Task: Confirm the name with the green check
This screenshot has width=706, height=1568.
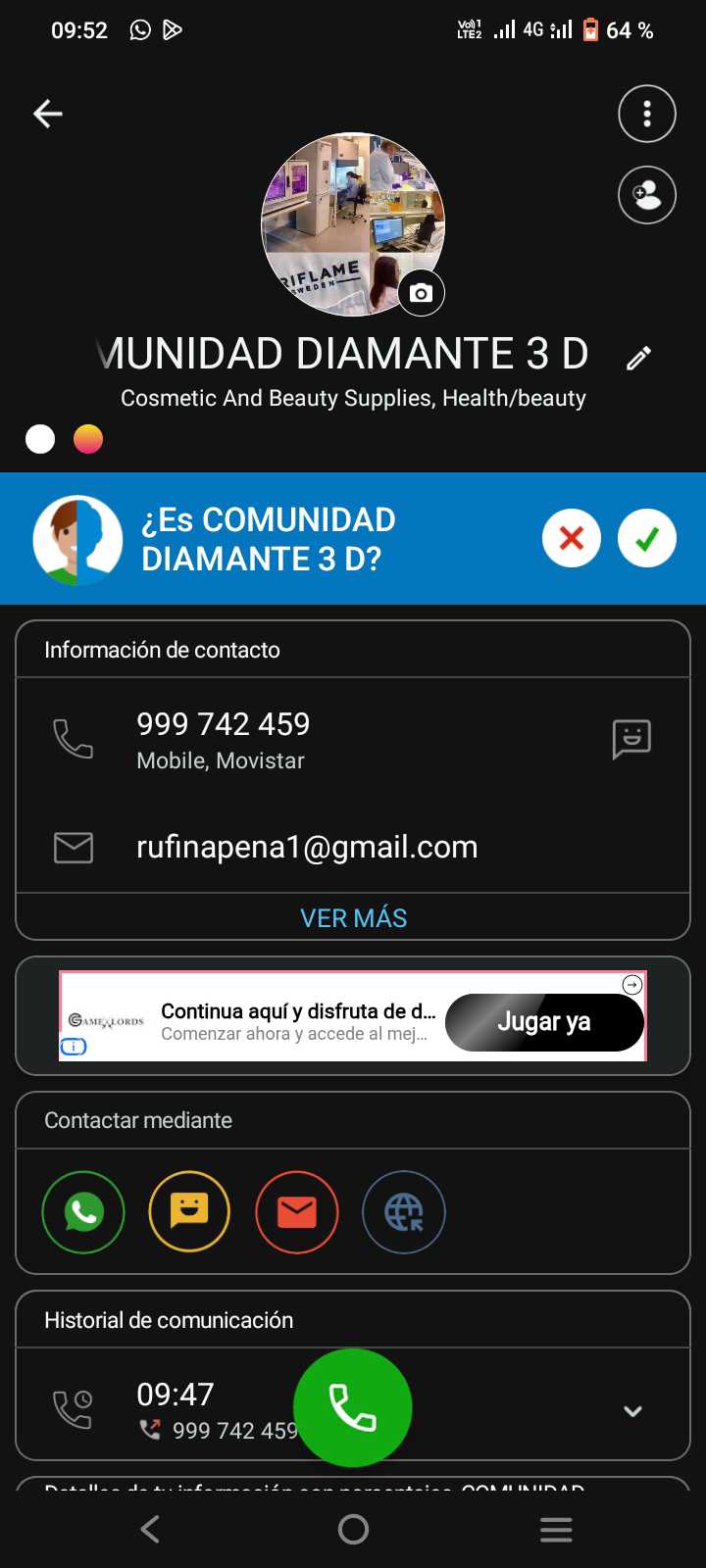Action: coord(647,538)
